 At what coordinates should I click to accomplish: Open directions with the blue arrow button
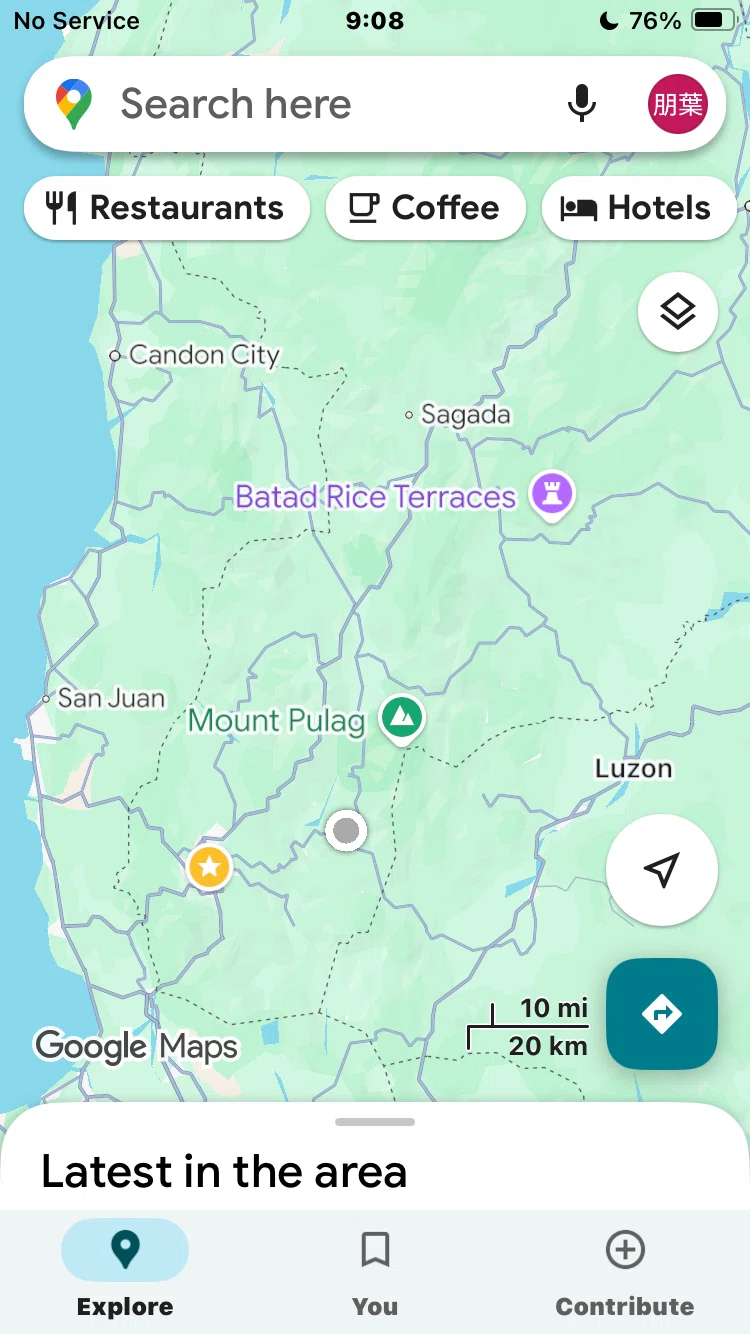661,1014
